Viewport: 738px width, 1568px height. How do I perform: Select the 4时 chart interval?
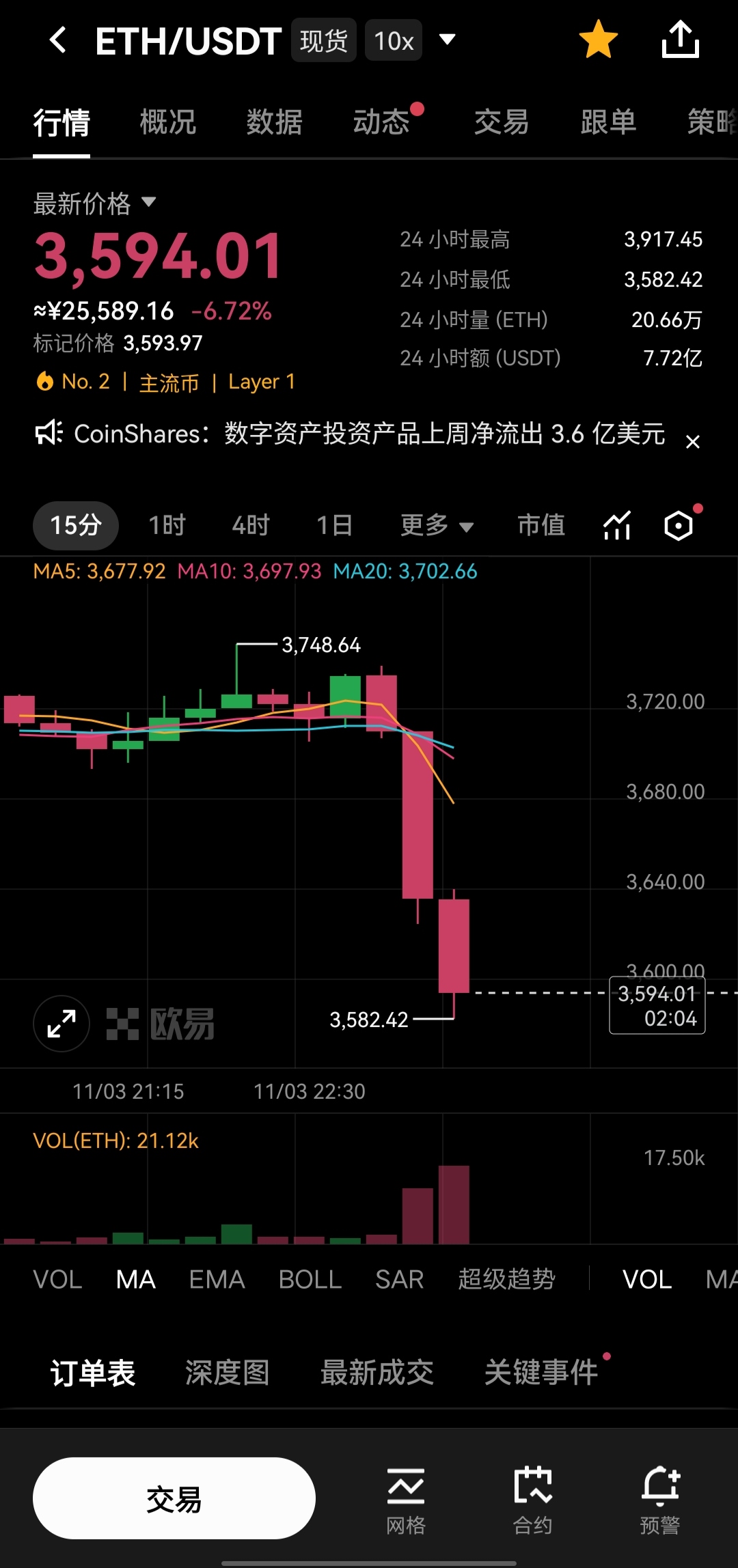[x=251, y=525]
